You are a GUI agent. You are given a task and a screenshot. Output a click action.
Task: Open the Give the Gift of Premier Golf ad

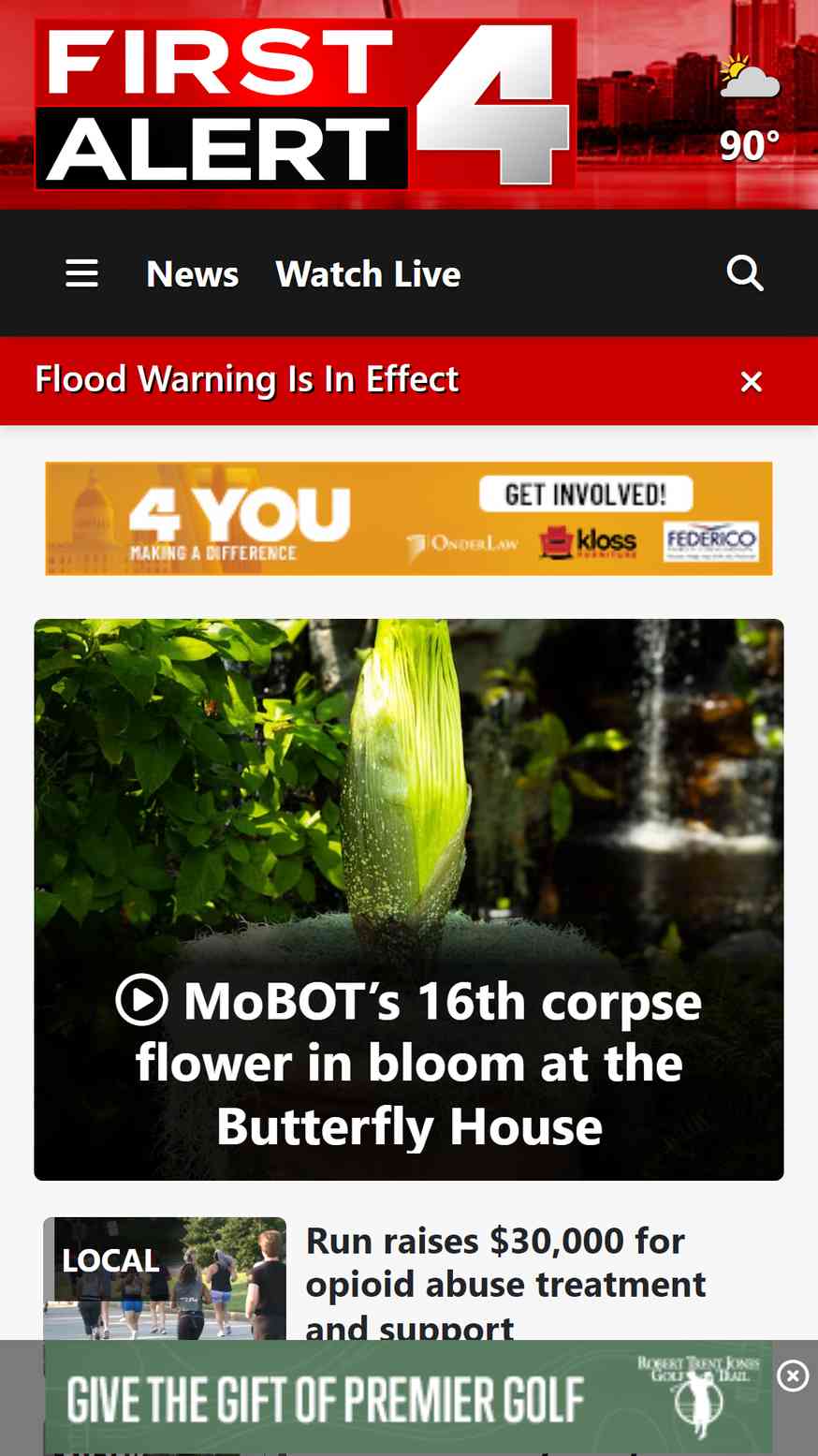409,1398
